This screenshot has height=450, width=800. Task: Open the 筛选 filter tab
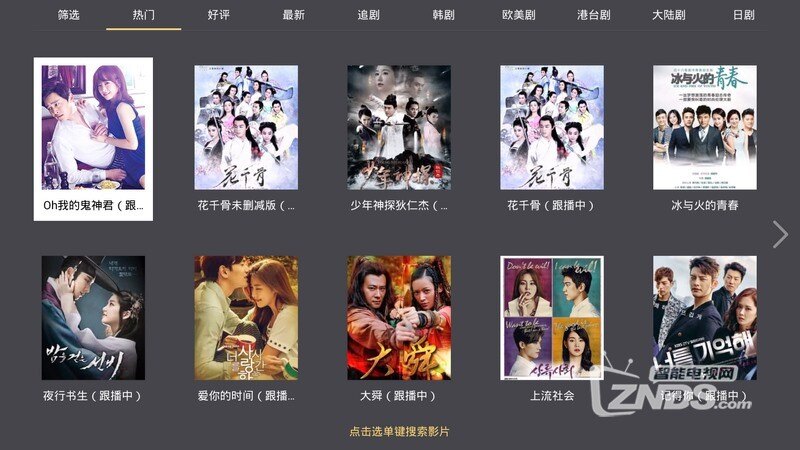tap(69, 16)
